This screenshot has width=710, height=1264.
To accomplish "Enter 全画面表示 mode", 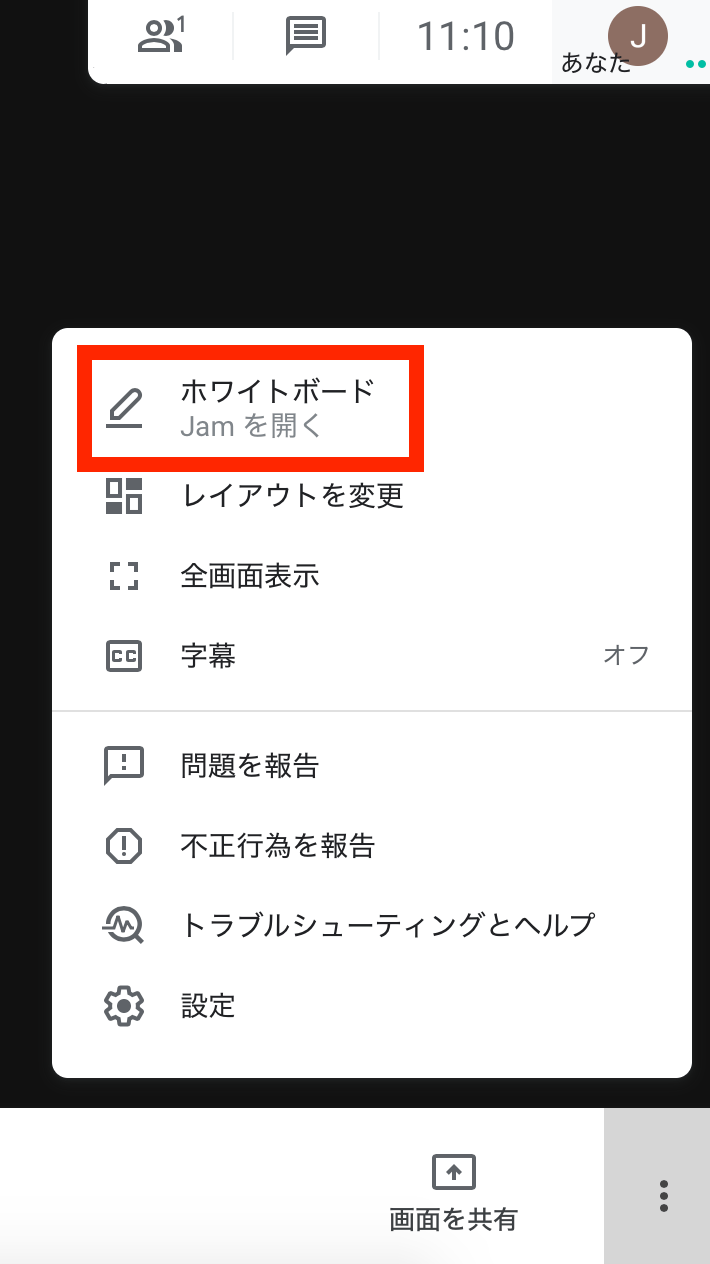I will click(x=372, y=576).
